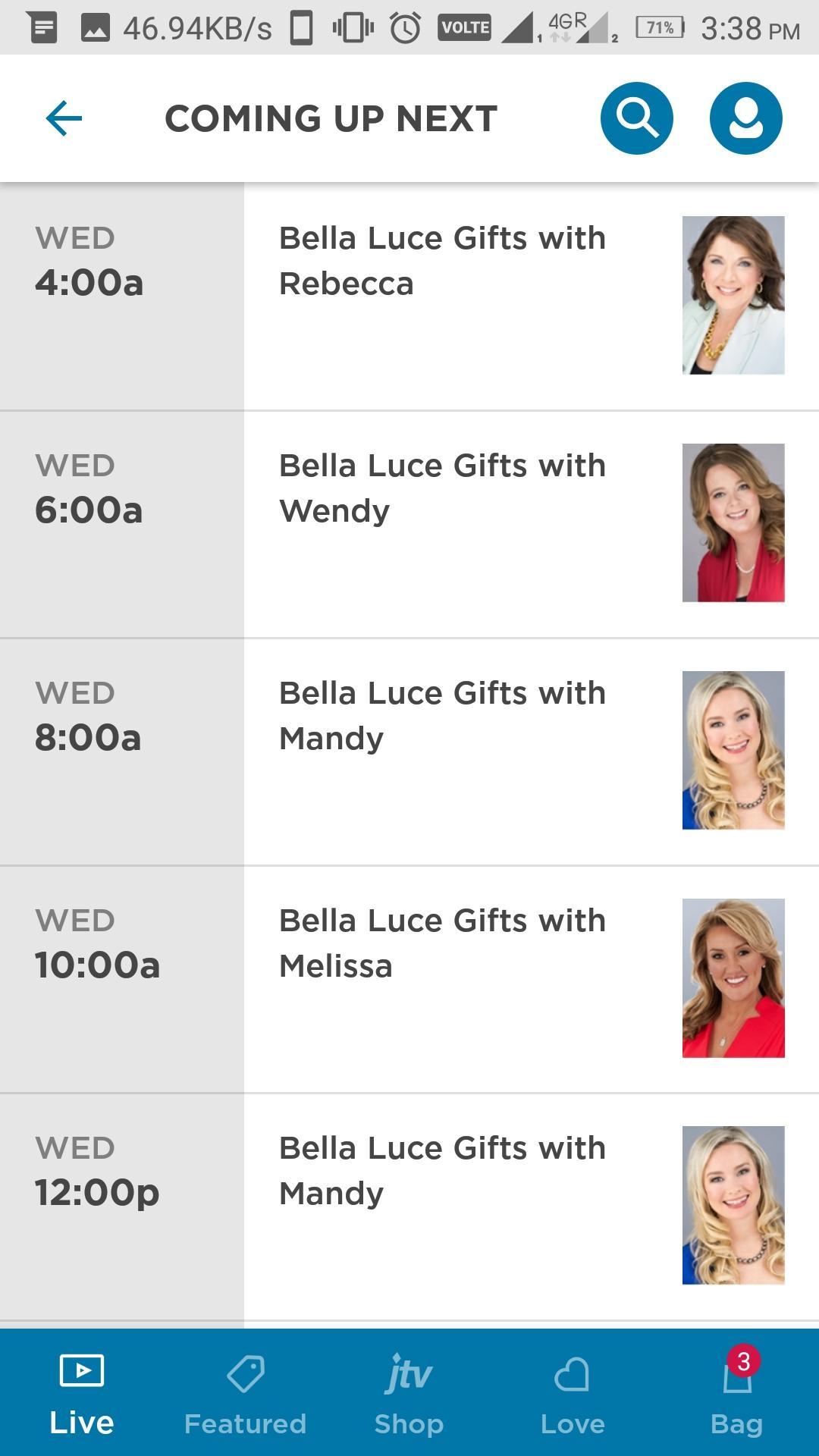
Task: Open the search icon
Action: point(636,118)
